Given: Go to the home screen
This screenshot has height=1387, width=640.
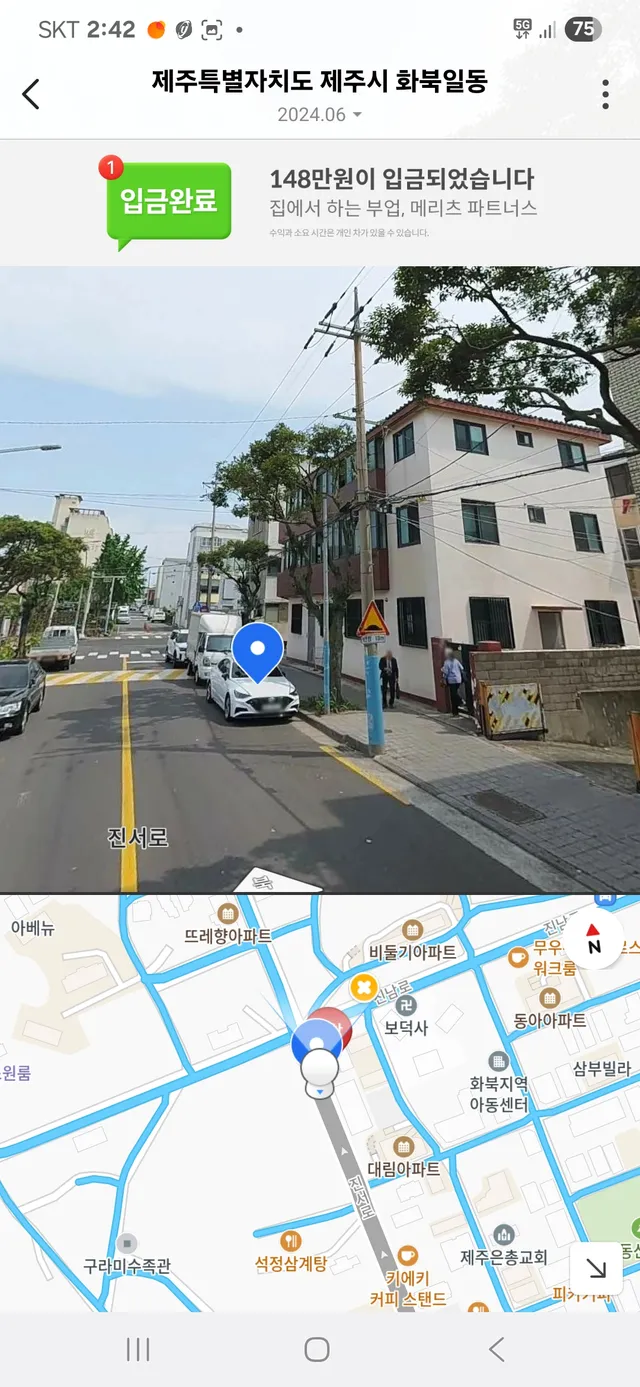Looking at the screenshot, I should pyautogui.click(x=317, y=1349).
